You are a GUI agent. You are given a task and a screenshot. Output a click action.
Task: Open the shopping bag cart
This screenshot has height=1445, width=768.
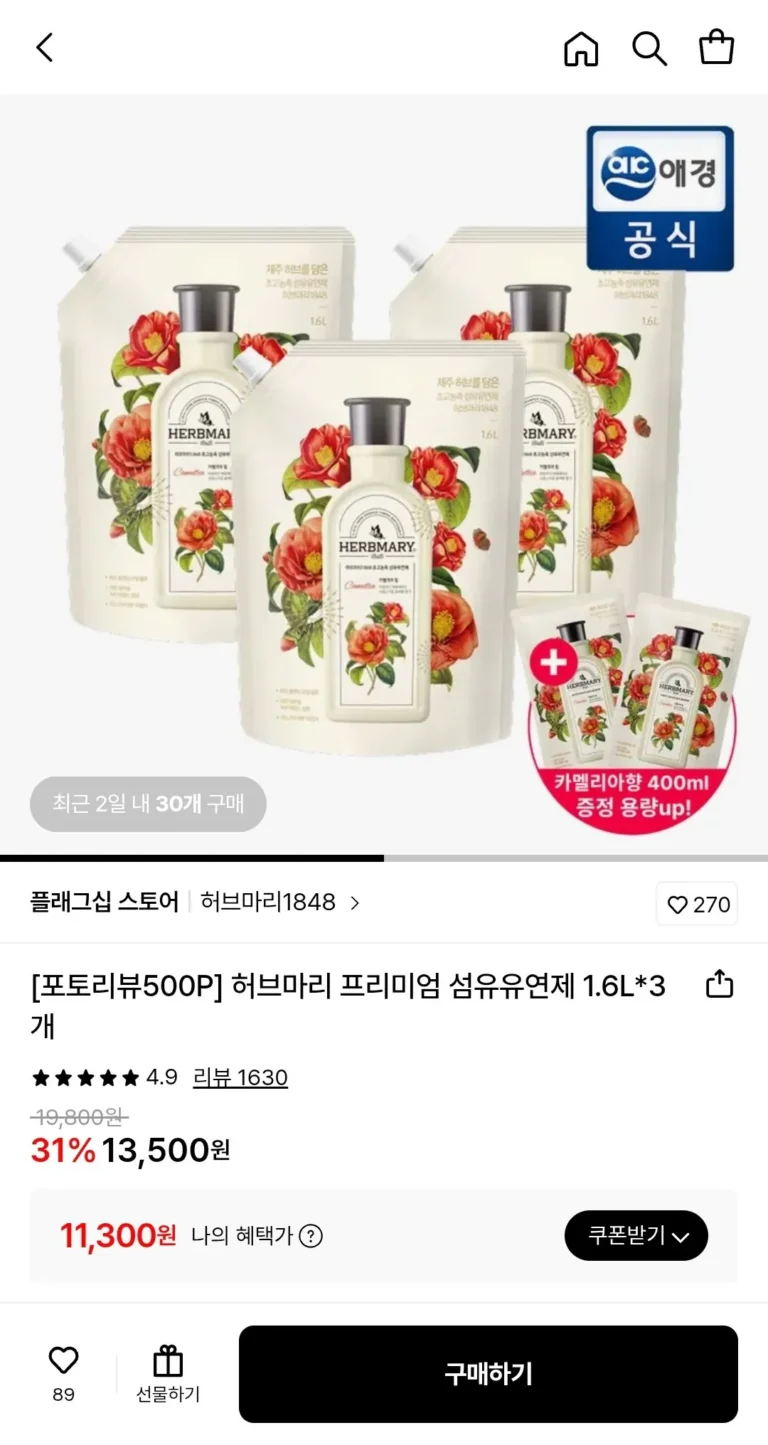click(716, 47)
